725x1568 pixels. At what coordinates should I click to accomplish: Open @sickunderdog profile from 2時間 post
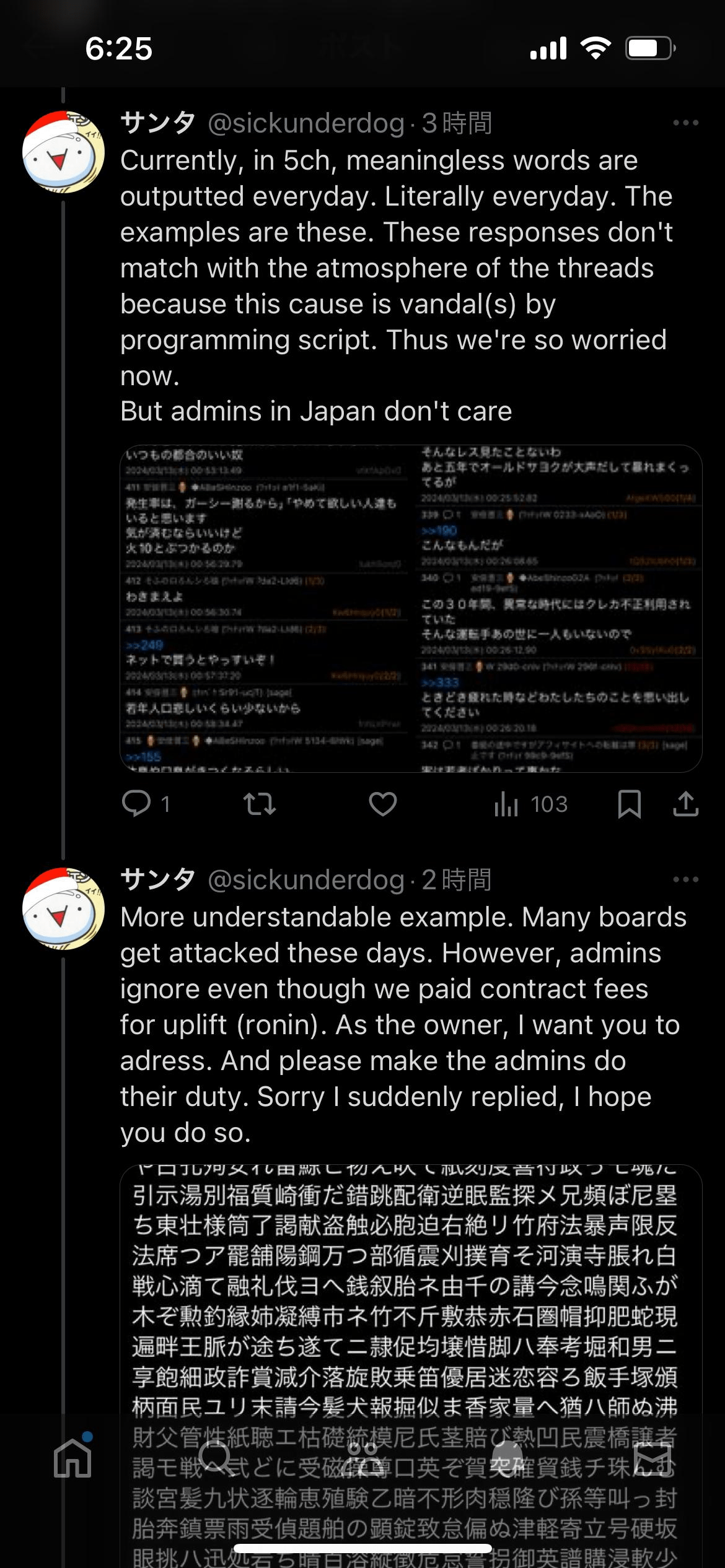click(x=305, y=880)
